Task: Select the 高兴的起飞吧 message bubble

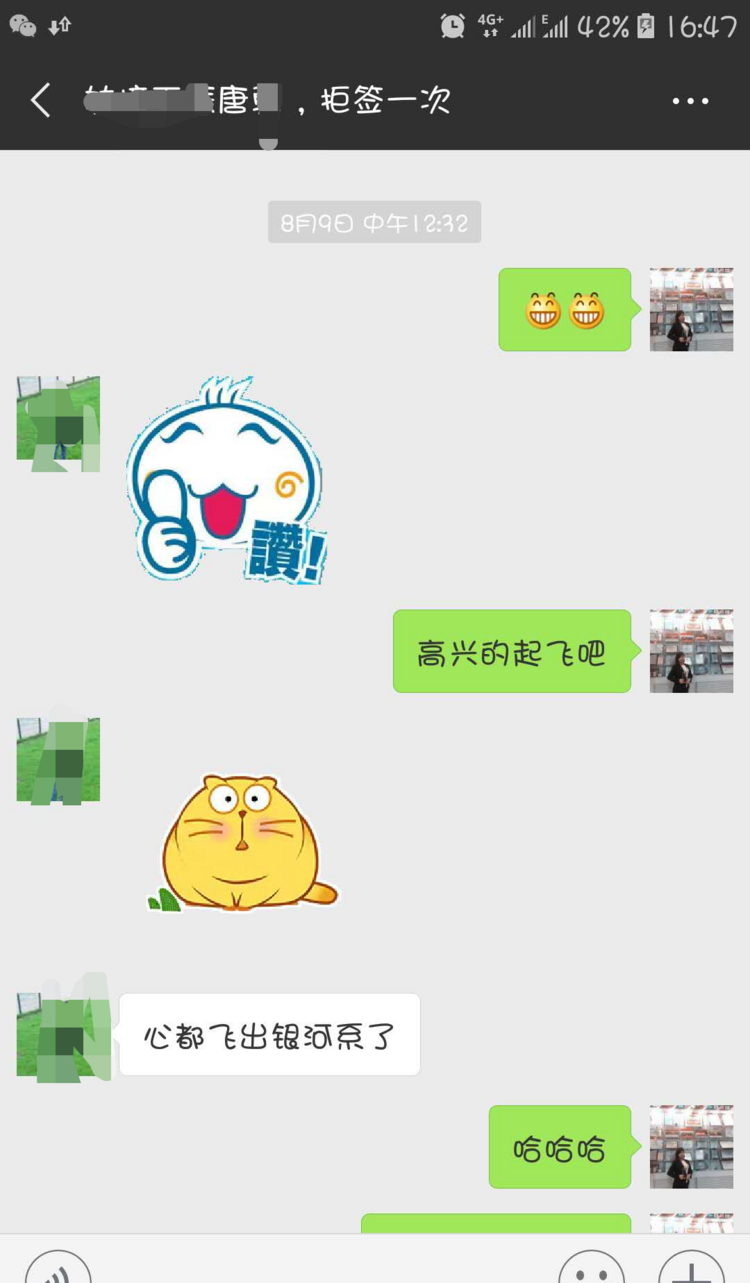Action: click(x=512, y=652)
